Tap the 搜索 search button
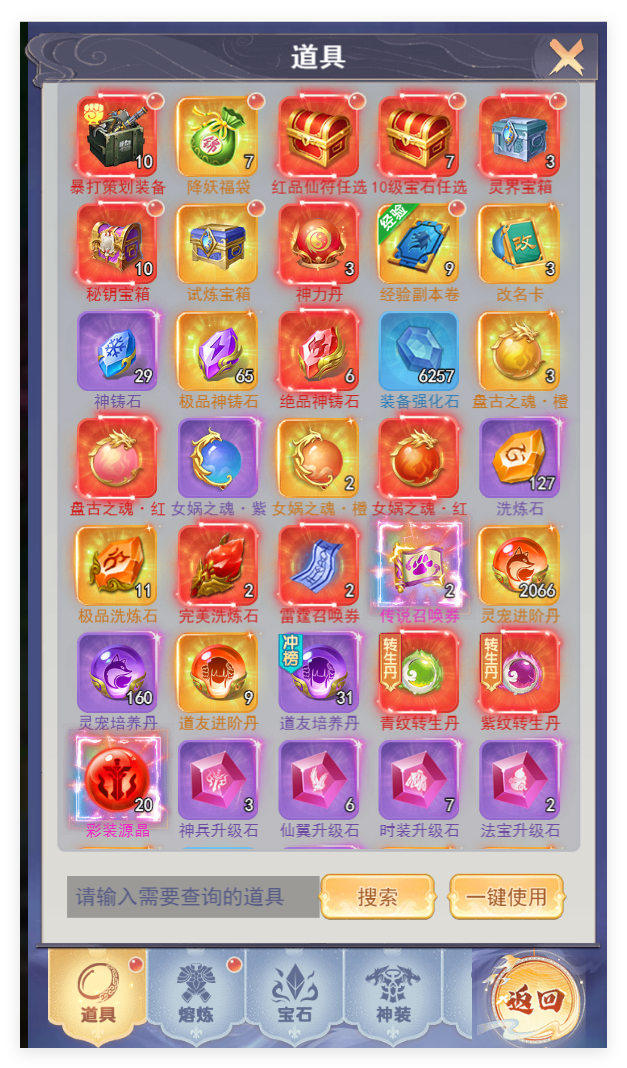Screen dimensions: 627x1068 click(377, 897)
